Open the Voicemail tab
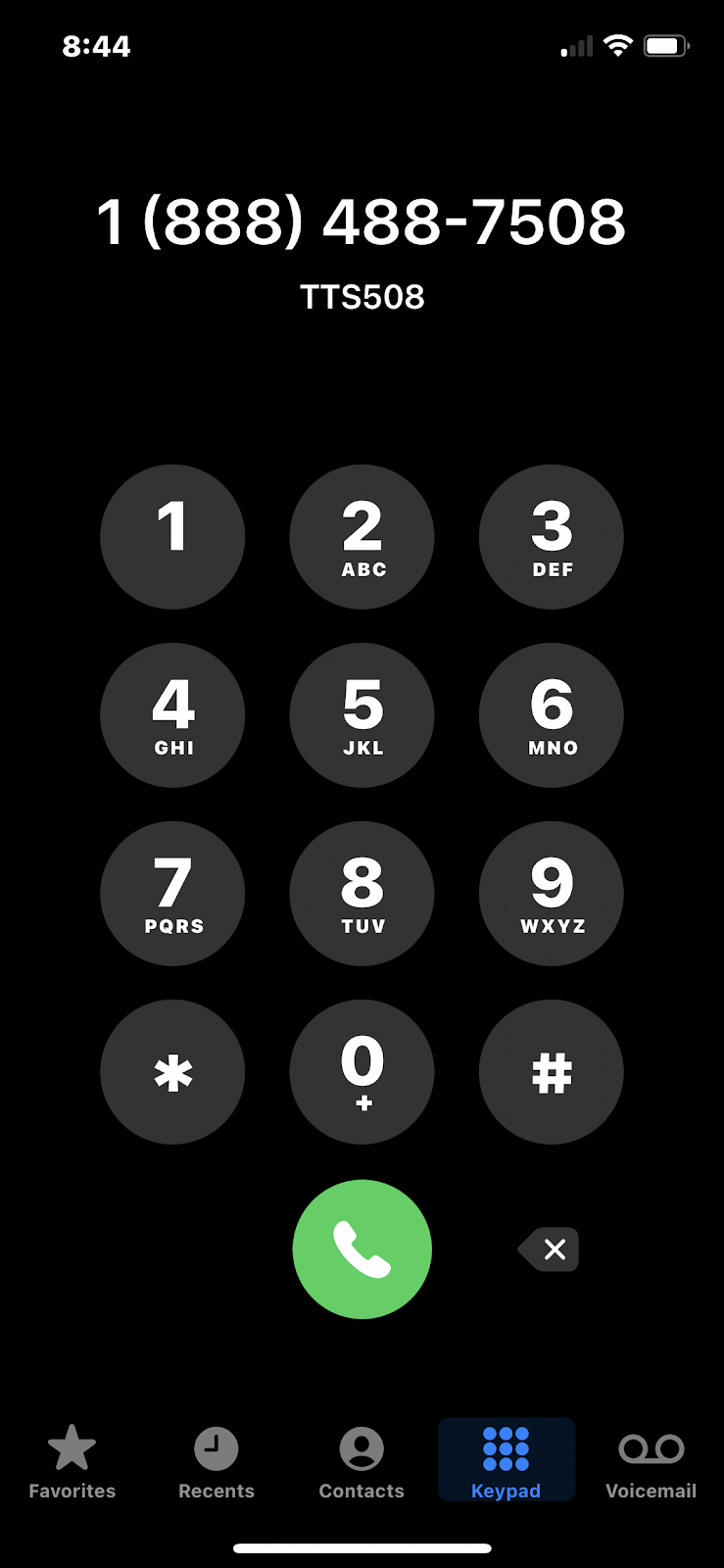724x1568 pixels. coord(651,1461)
